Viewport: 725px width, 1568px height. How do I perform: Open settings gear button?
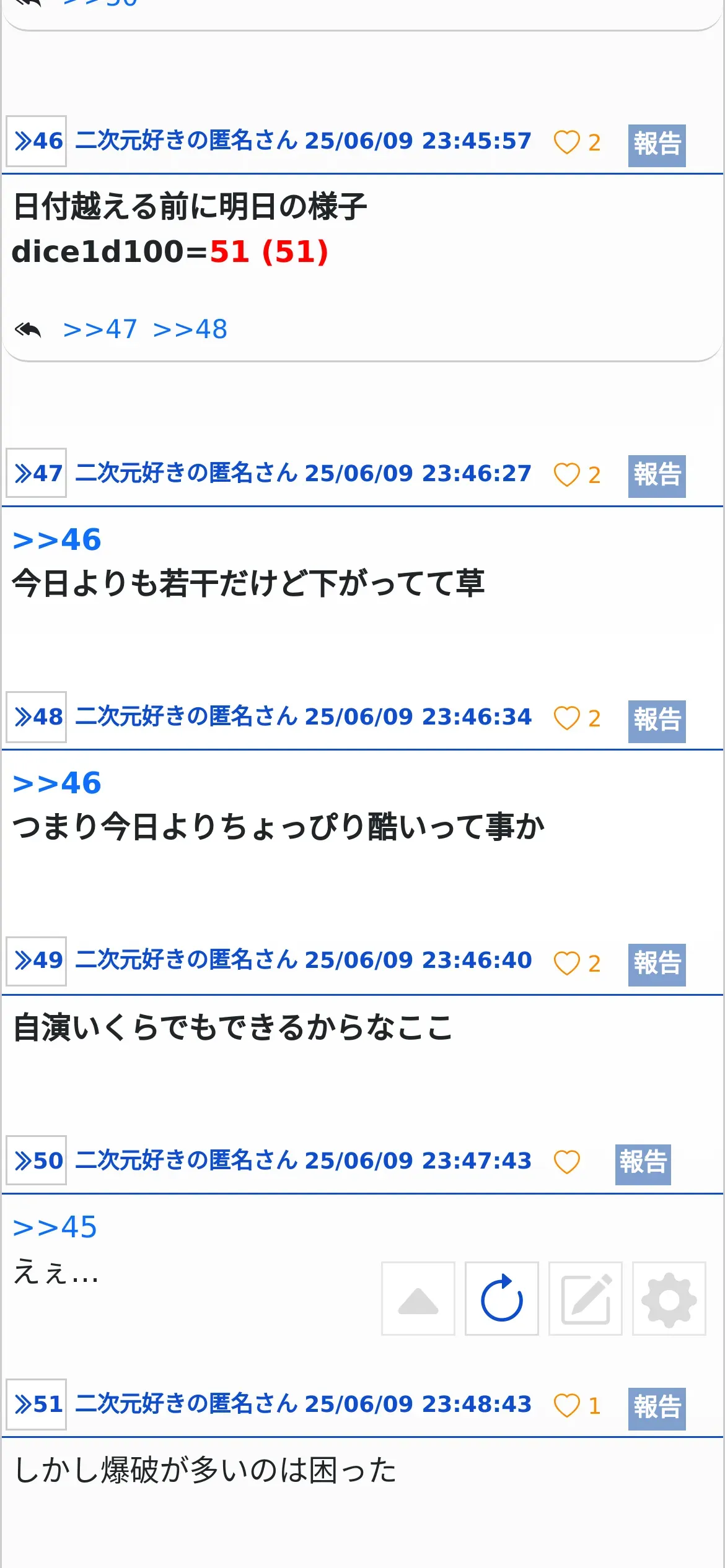(669, 1299)
